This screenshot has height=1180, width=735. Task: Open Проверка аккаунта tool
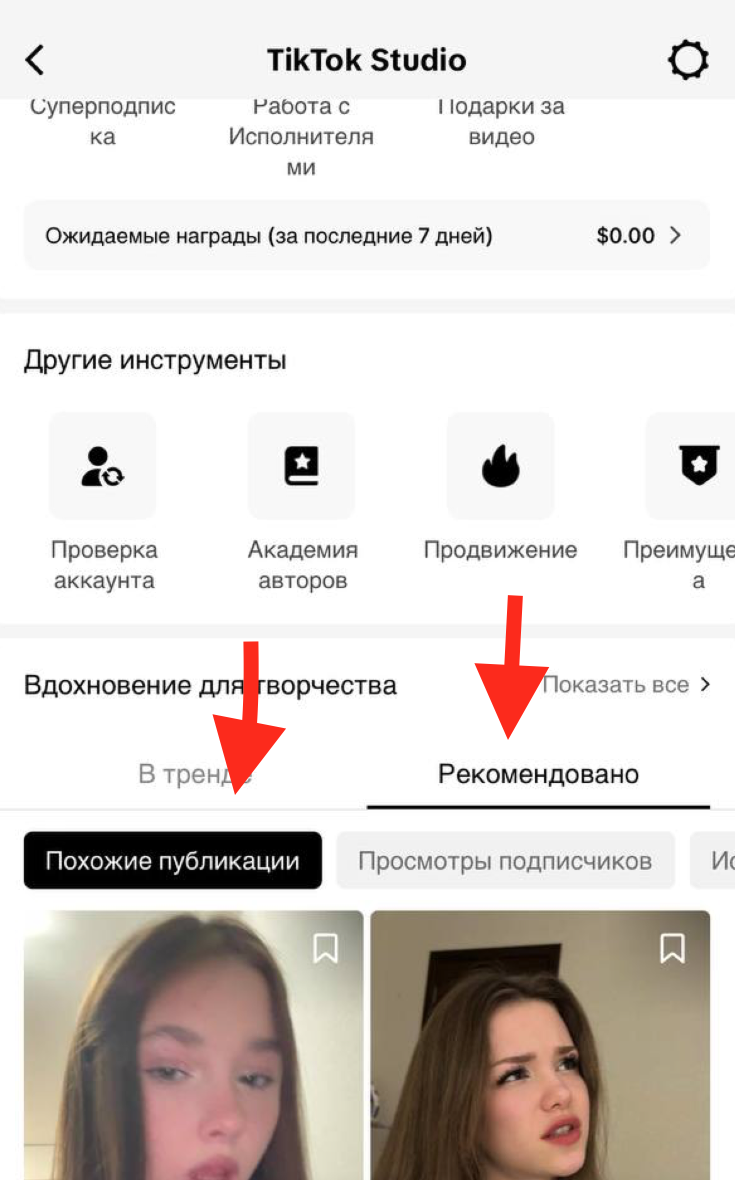[103, 466]
